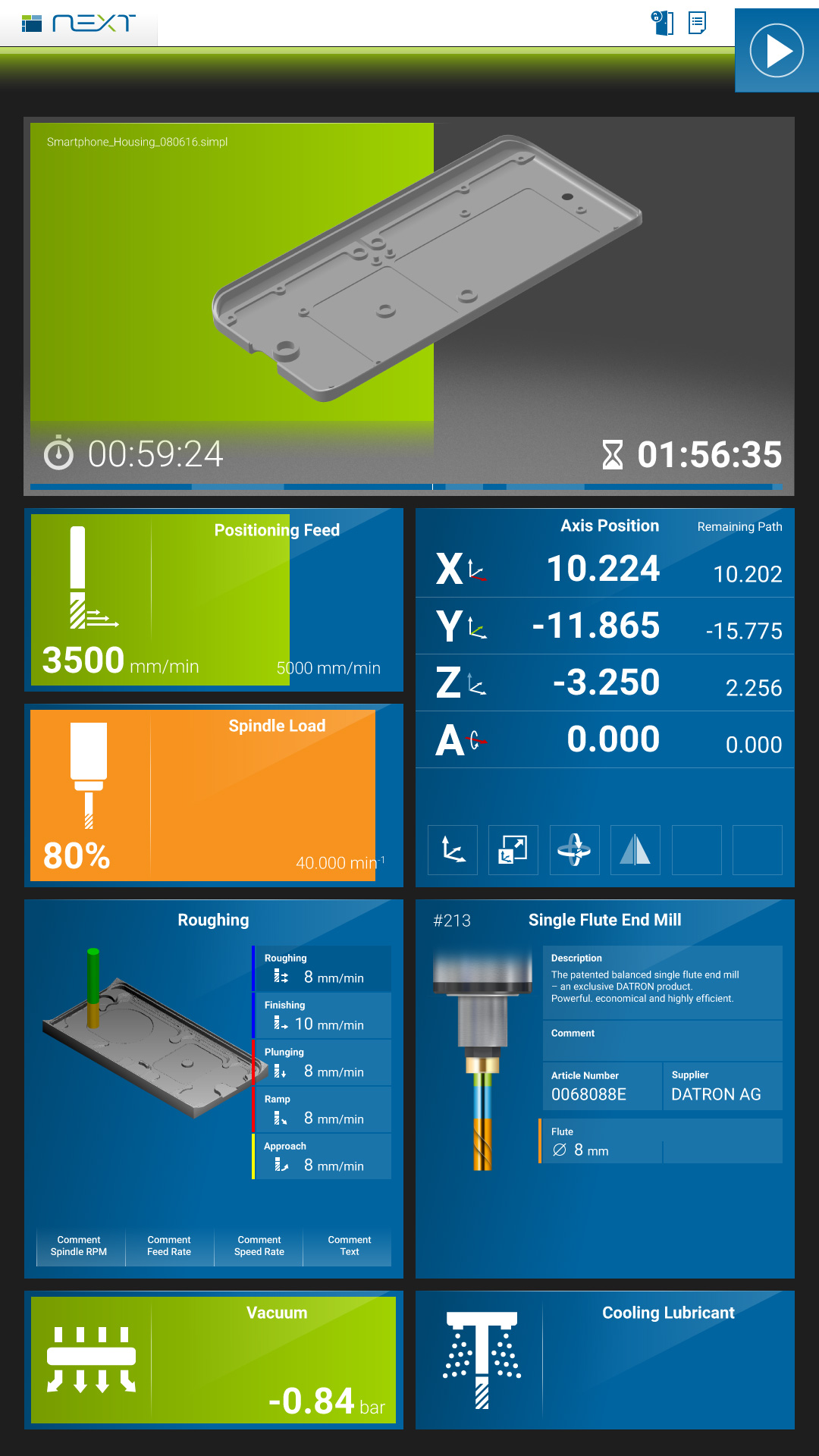Select the Comment Speed Rate tab
This screenshot has width=819, height=1456.
point(259,1246)
